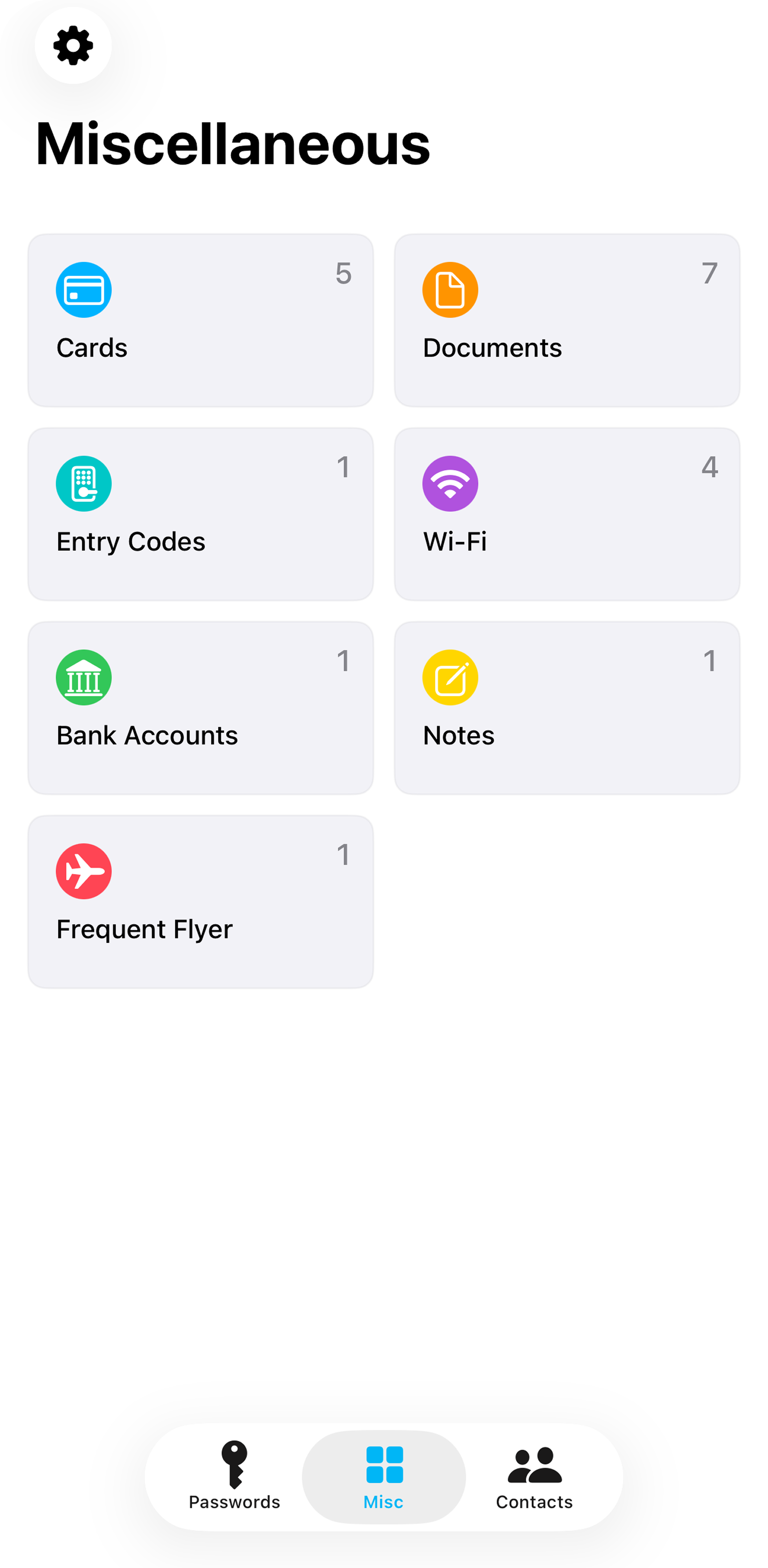Open the Wi-Fi networks icon

(x=450, y=483)
